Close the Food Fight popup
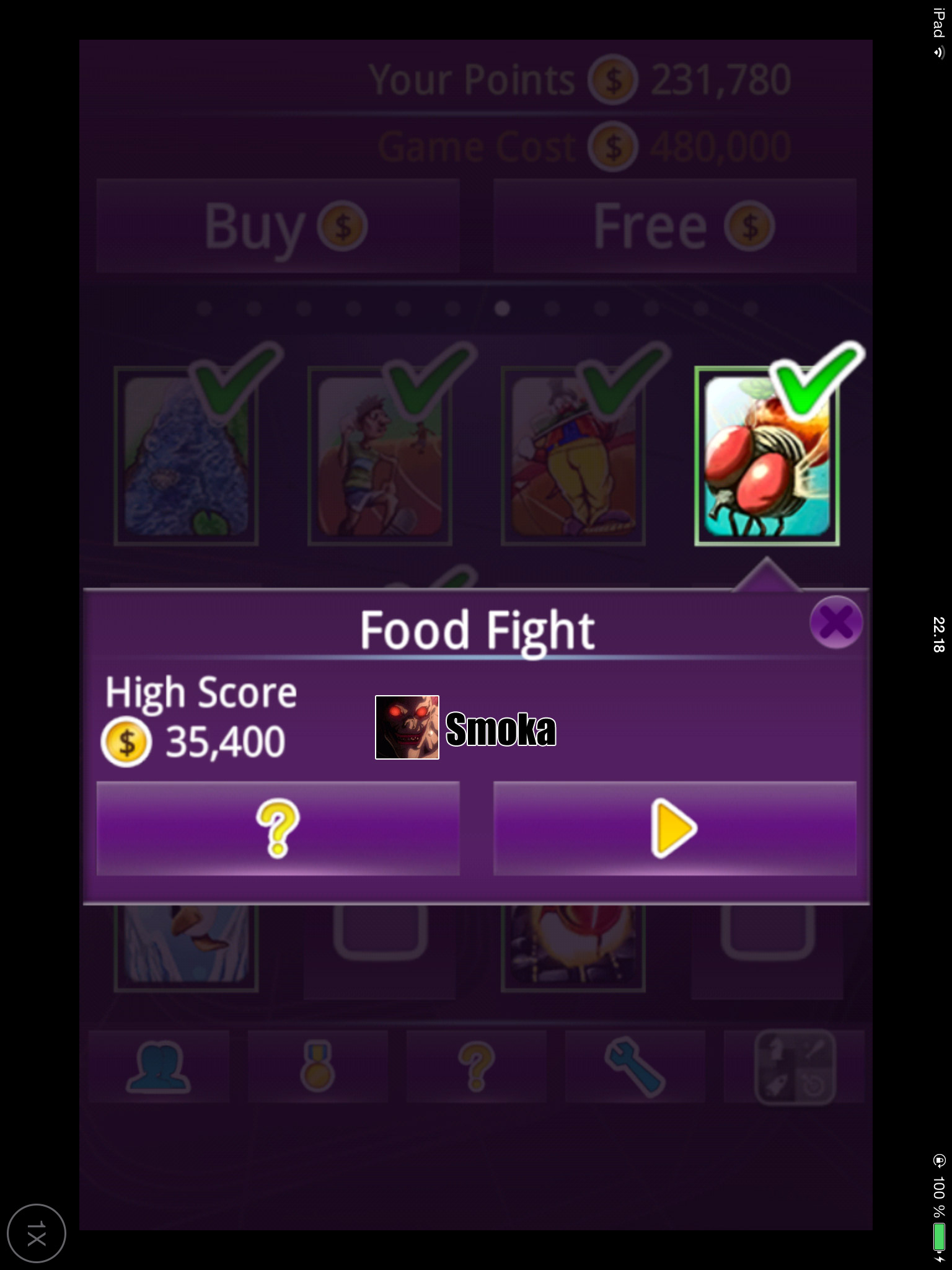The width and height of the screenshot is (952, 1270). point(835,622)
